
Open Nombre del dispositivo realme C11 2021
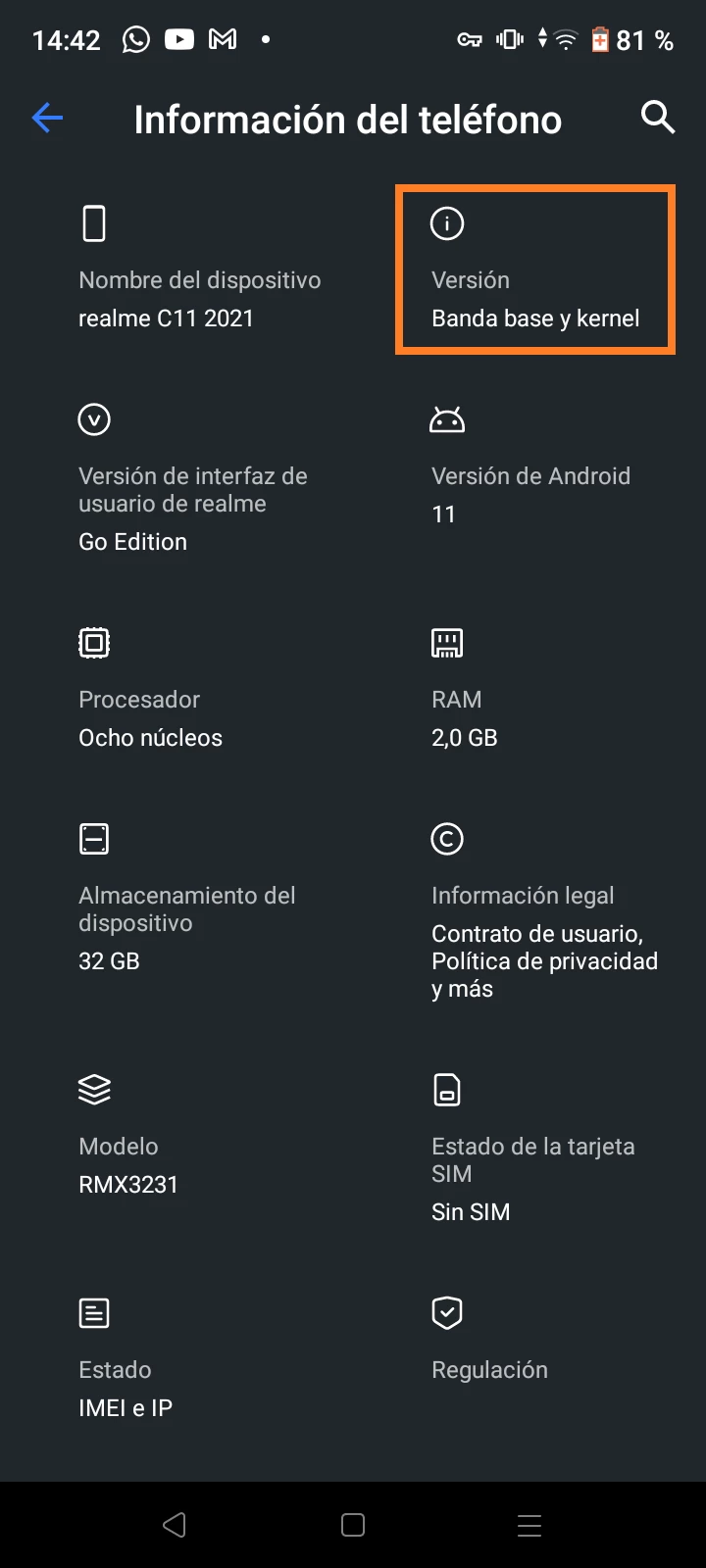(200, 269)
